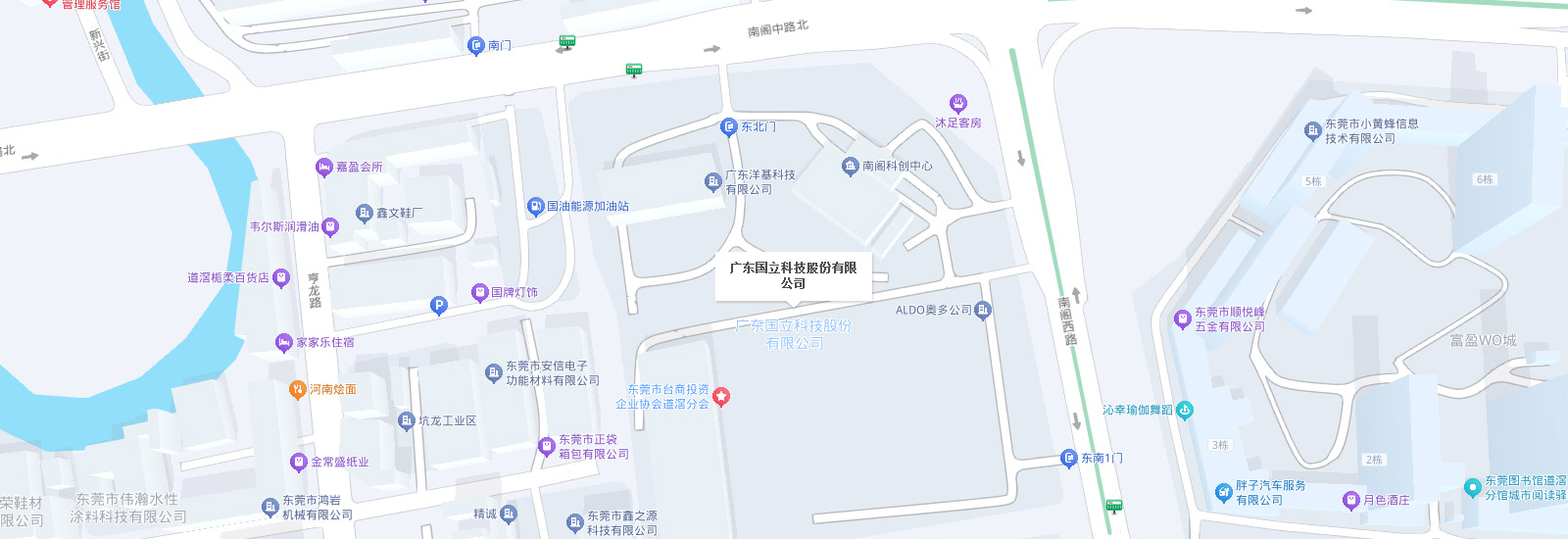This screenshot has height=539, width=1568.
Task: Open the 沐足客房 point of interest
Action: (958, 103)
